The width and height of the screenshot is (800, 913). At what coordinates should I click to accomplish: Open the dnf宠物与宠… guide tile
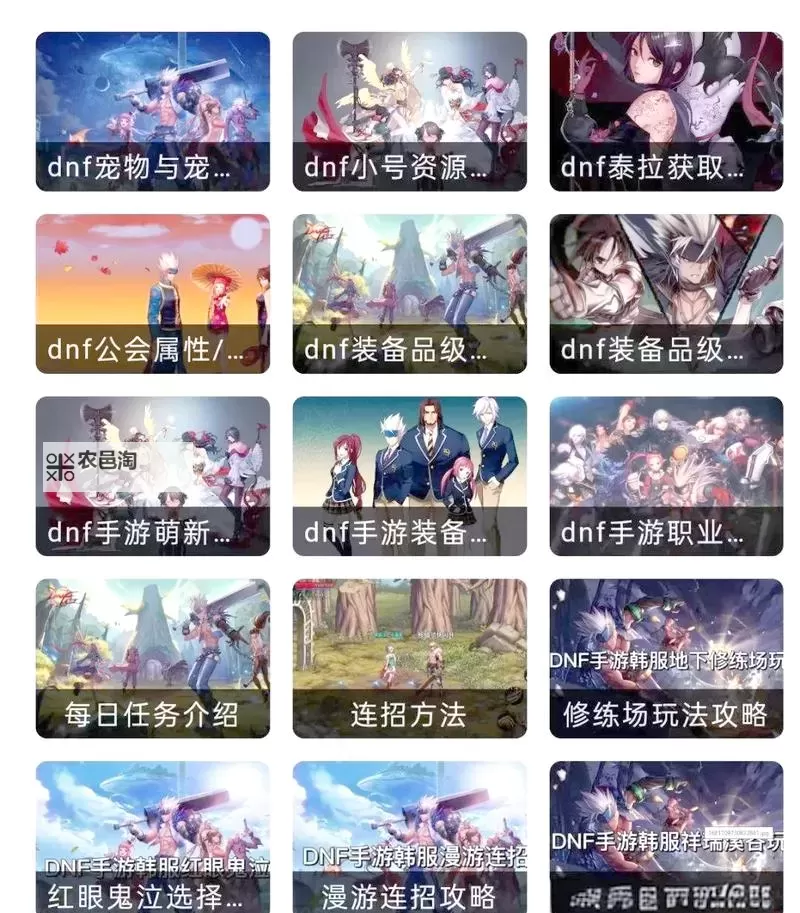coord(152,111)
